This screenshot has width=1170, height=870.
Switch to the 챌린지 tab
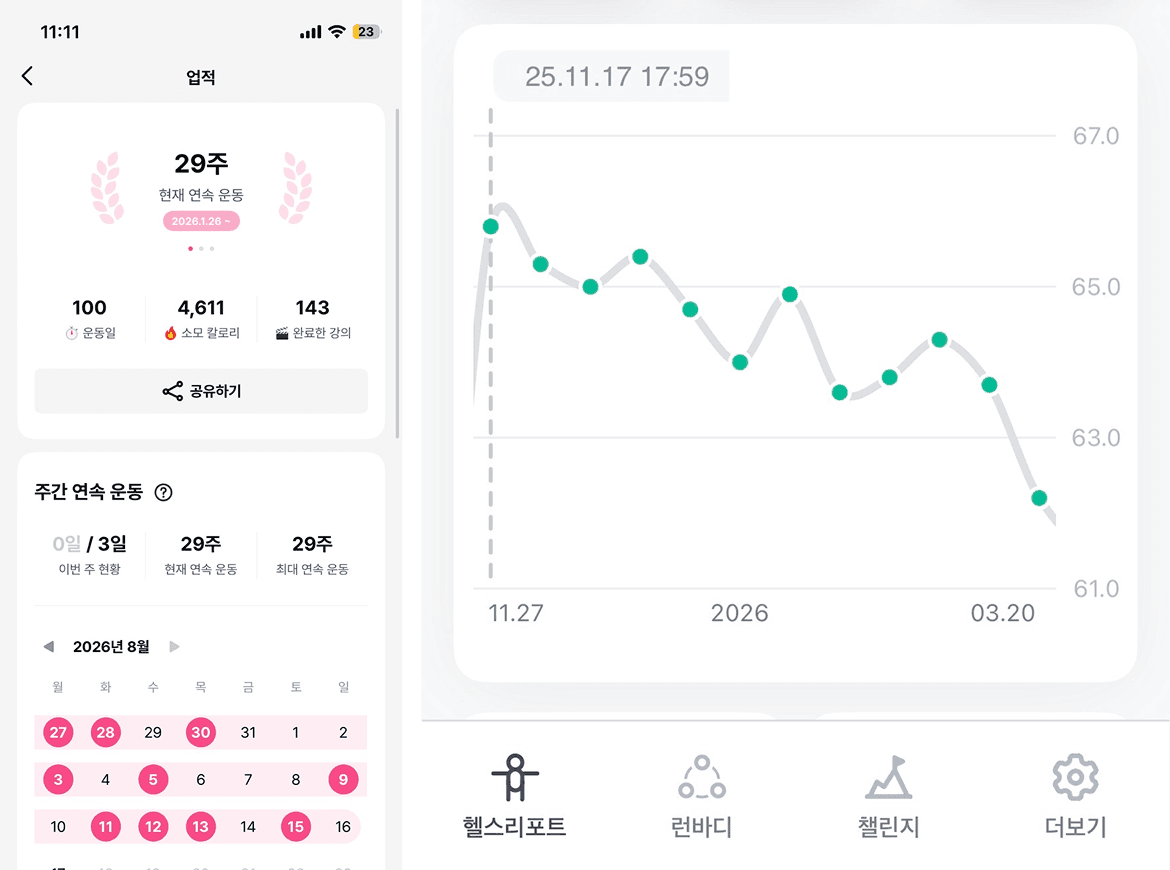888,796
